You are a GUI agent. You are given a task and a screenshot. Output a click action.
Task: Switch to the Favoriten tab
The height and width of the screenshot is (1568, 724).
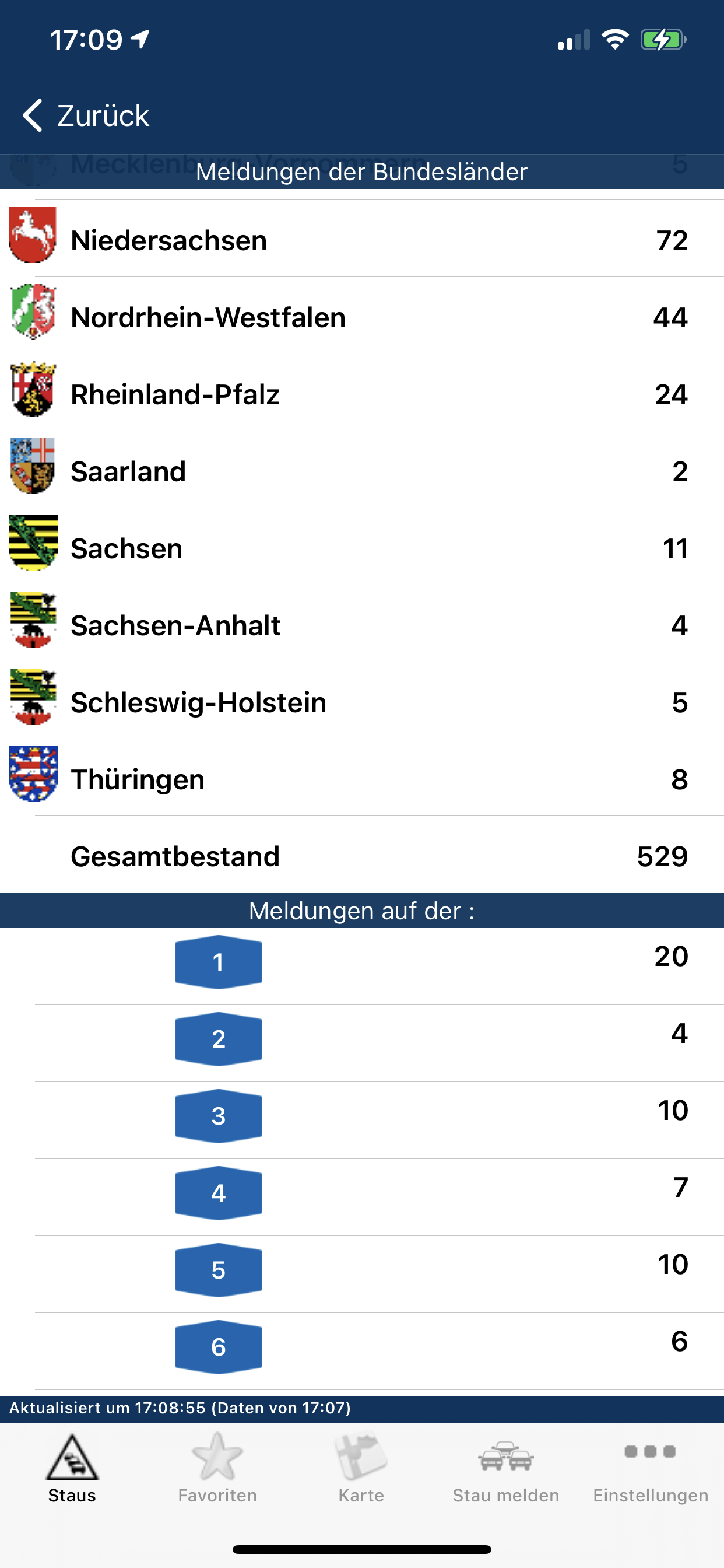(x=217, y=1468)
